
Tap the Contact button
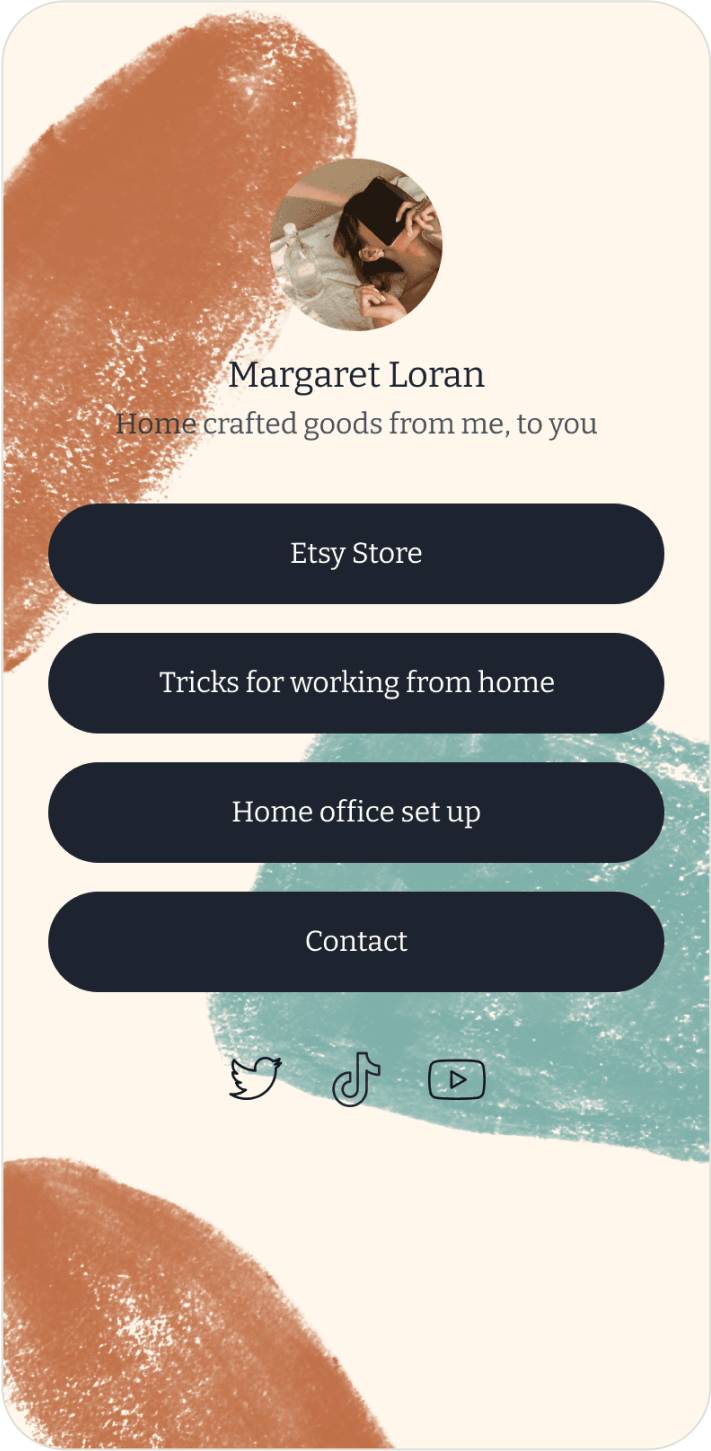[356, 941]
